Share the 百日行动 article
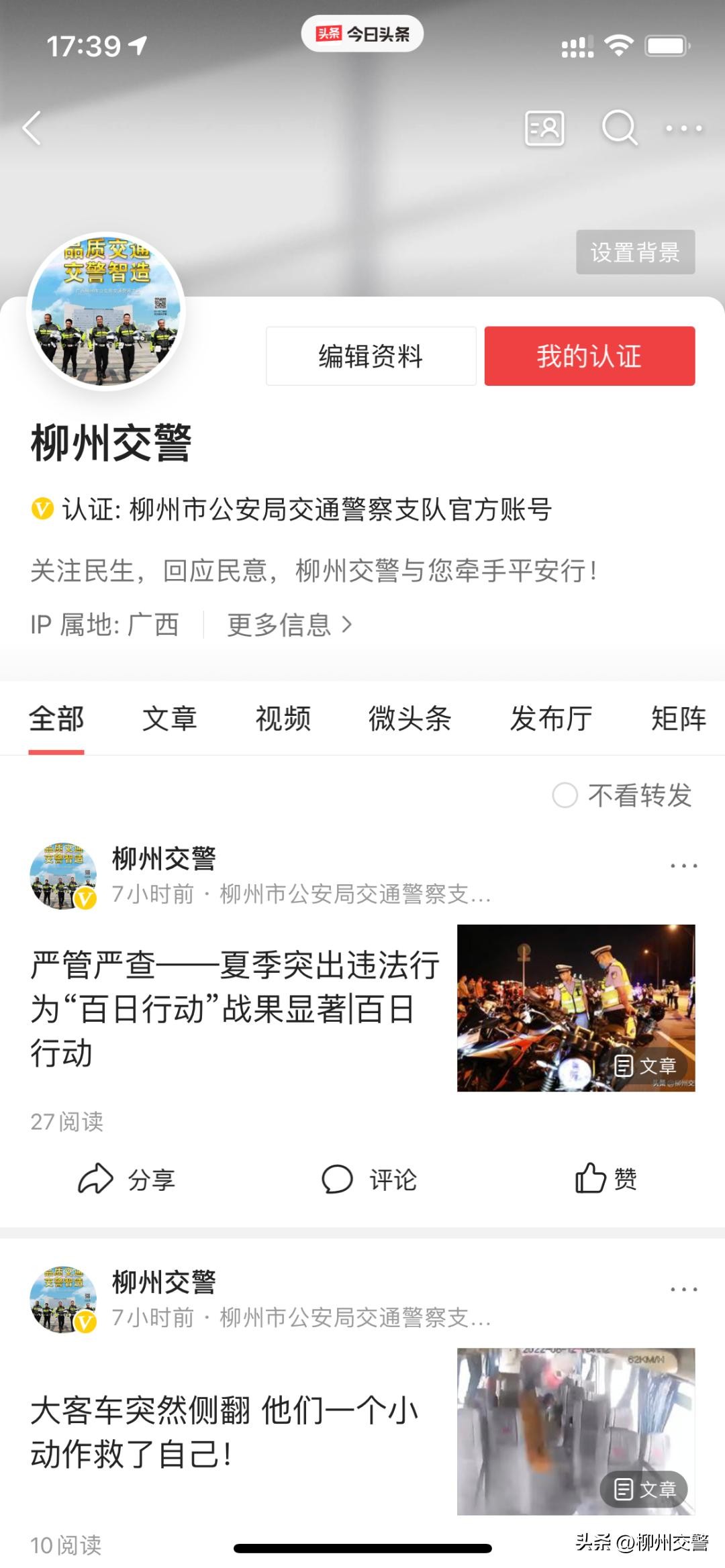The height and width of the screenshot is (1568, 725). [x=126, y=1179]
